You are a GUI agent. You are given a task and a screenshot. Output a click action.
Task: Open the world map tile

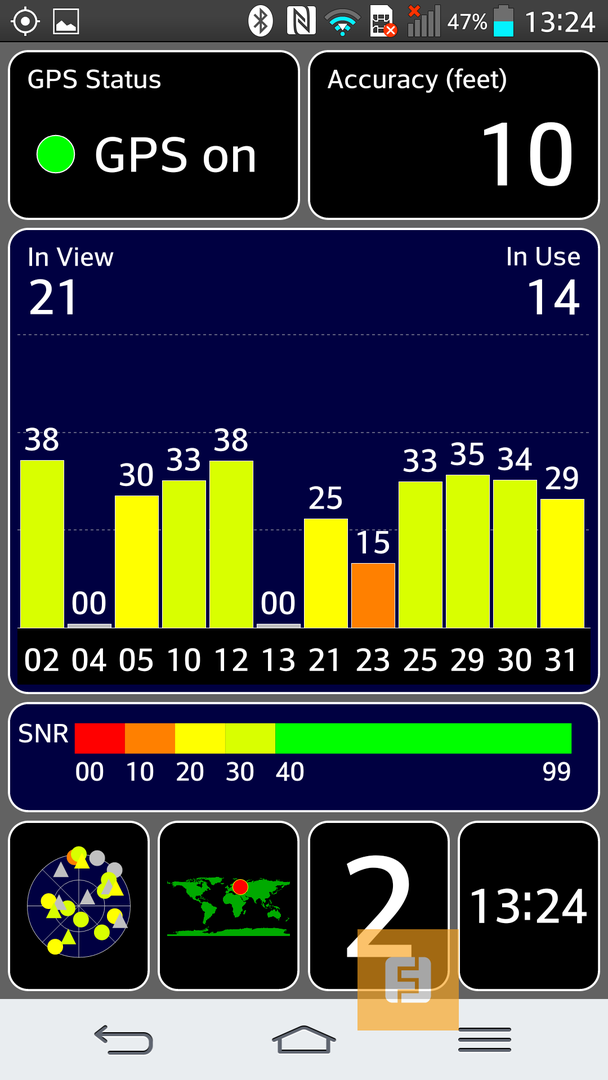pos(228,905)
